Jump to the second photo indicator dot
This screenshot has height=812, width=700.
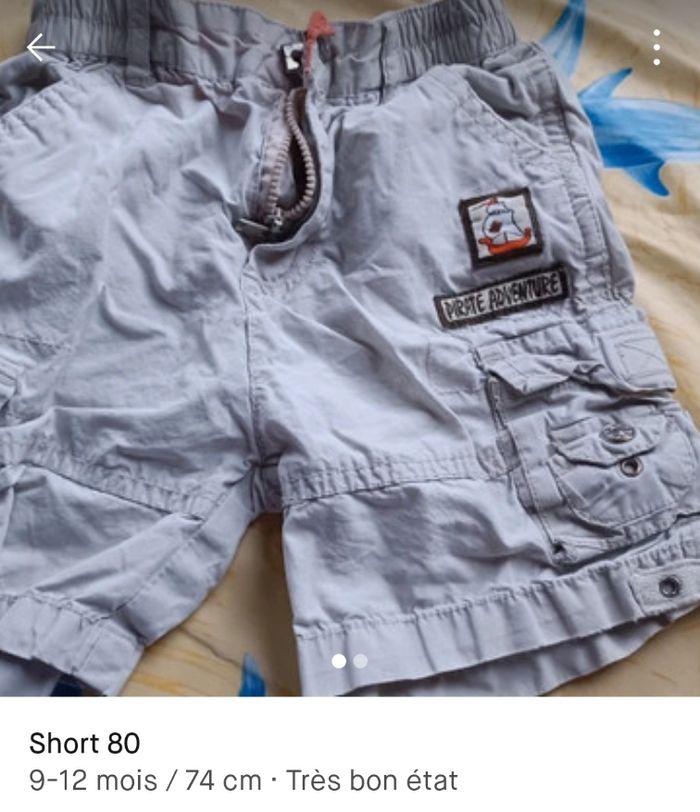[361, 661]
